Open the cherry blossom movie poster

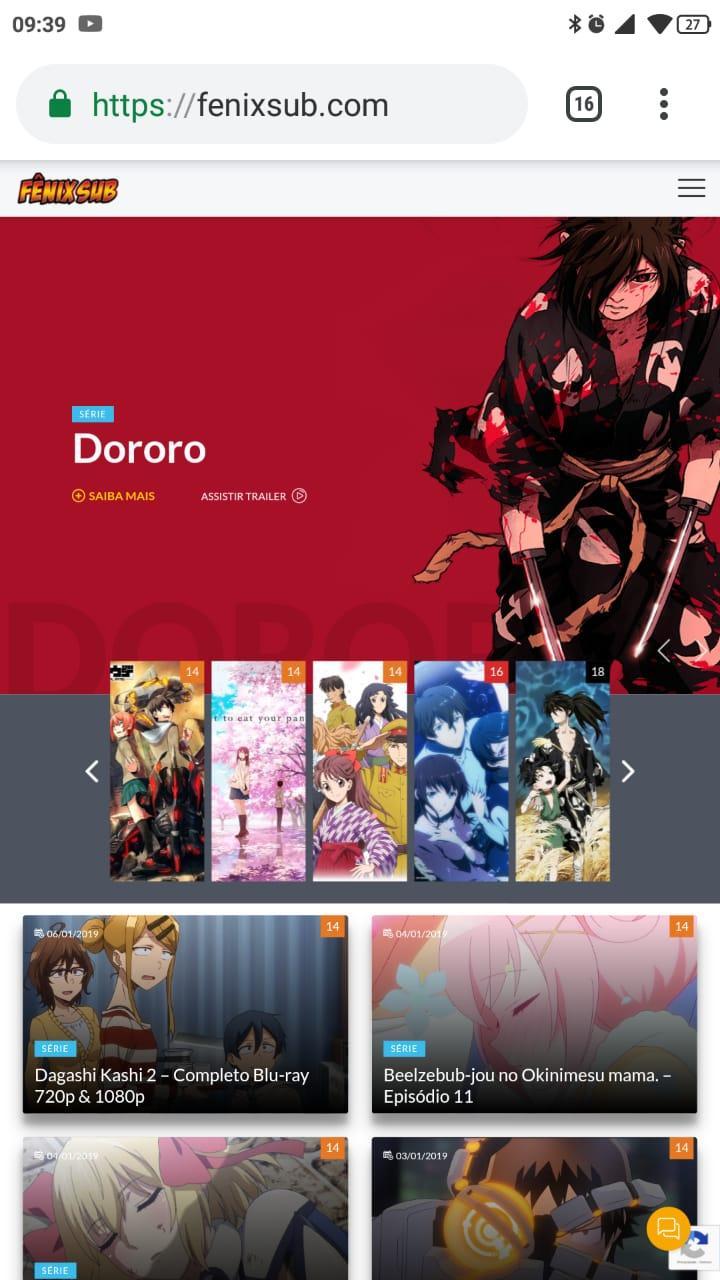pos(258,771)
